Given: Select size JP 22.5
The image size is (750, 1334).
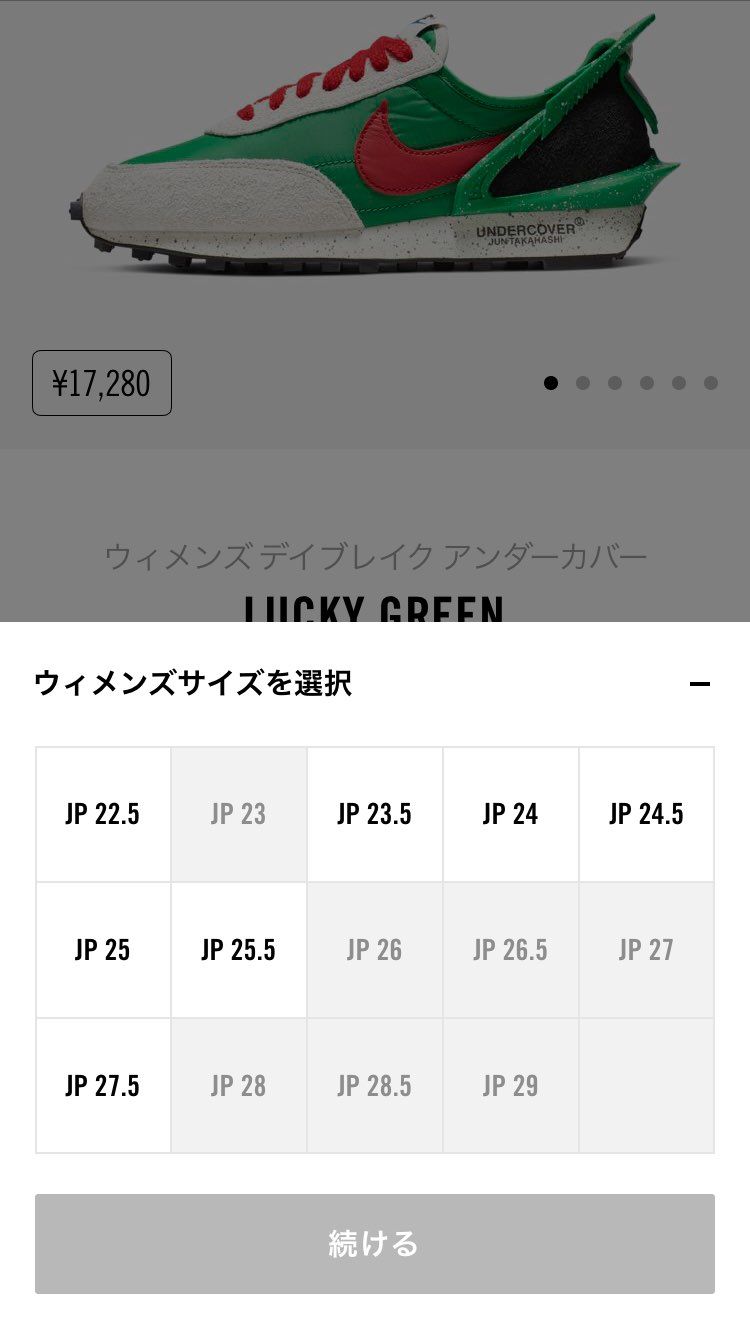Looking at the screenshot, I should (x=103, y=814).
